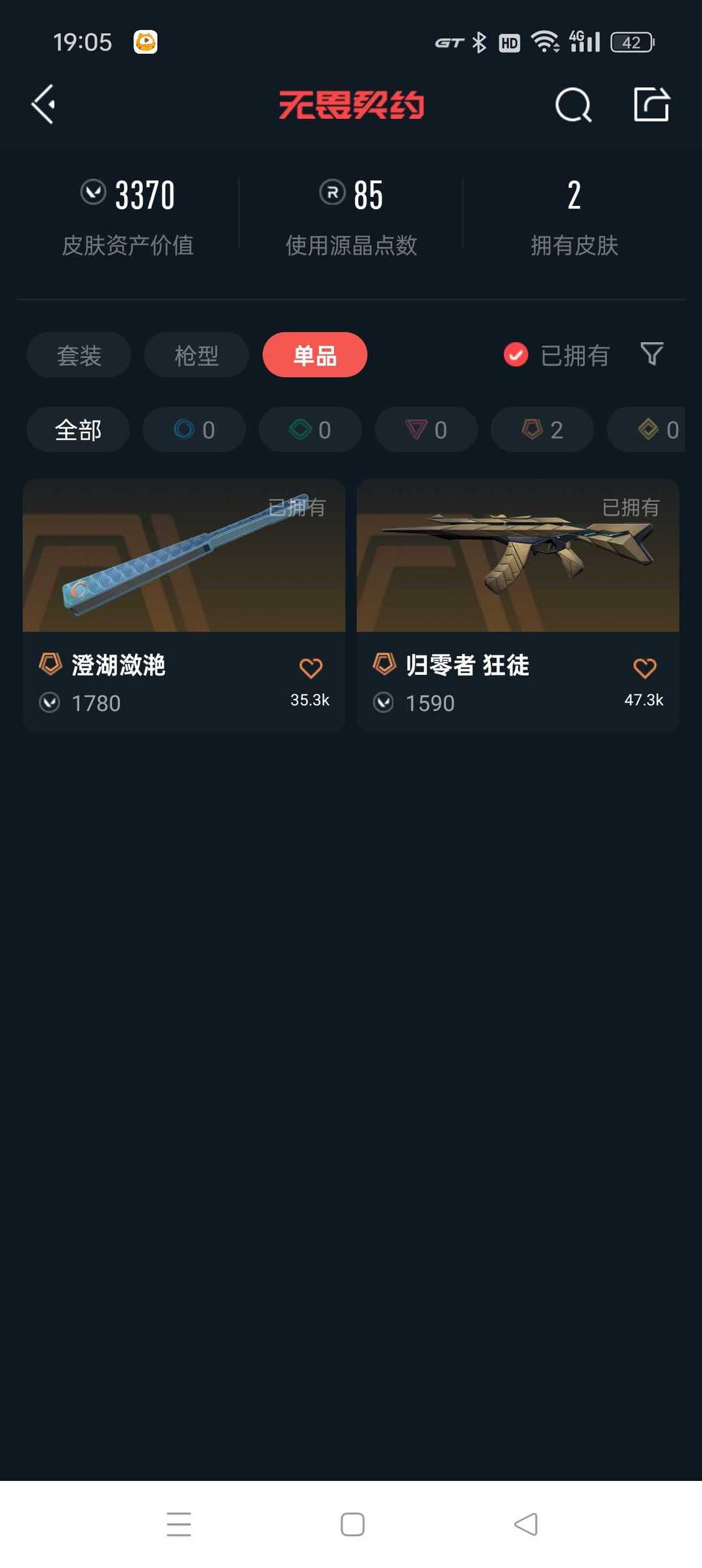Select the 全部 filter chip

pyautogui.click(x=77, y=429)
